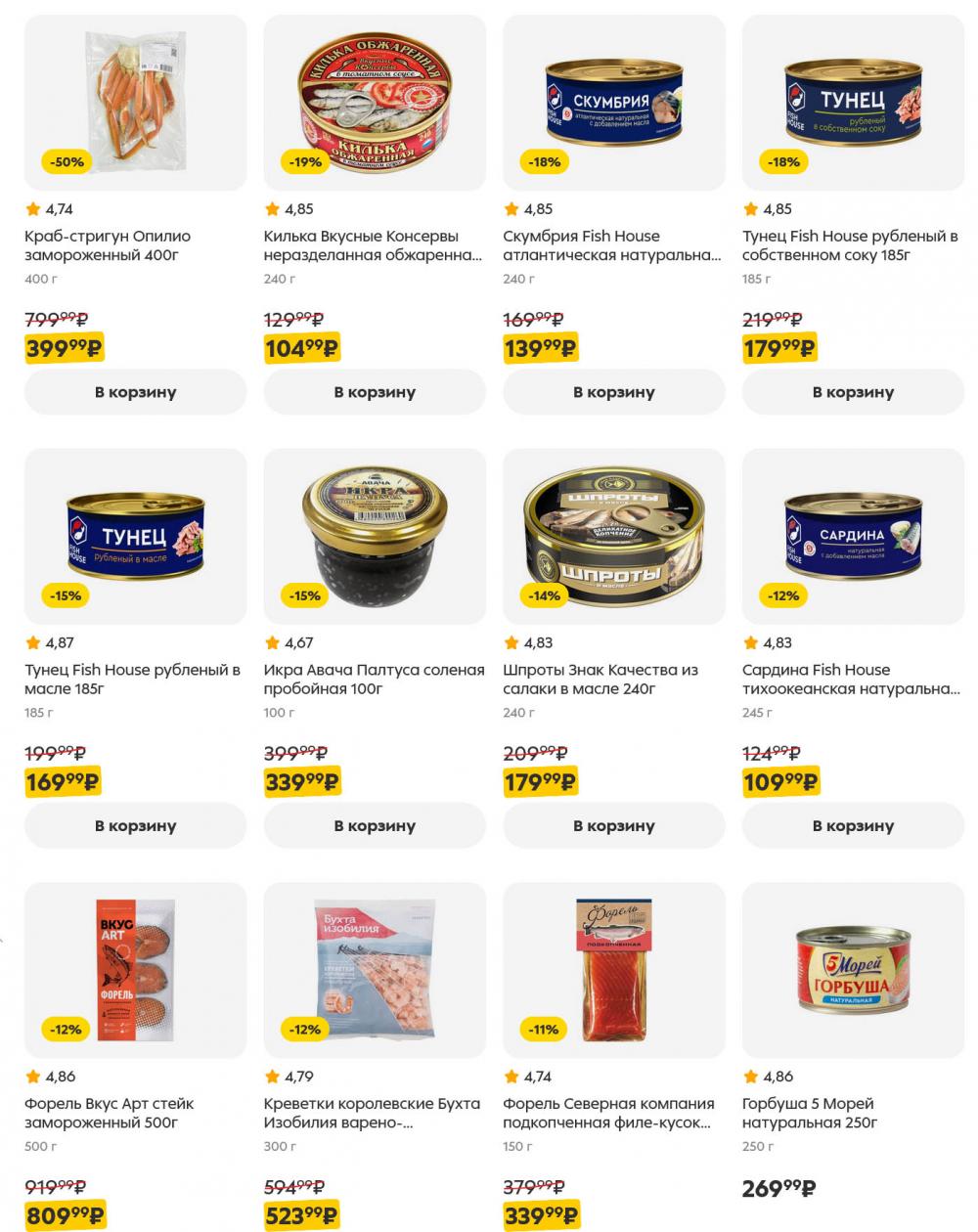This screenshot has width=978, height=1232.
Task: Add Сардина Fish House to cart
Action: 853,825
